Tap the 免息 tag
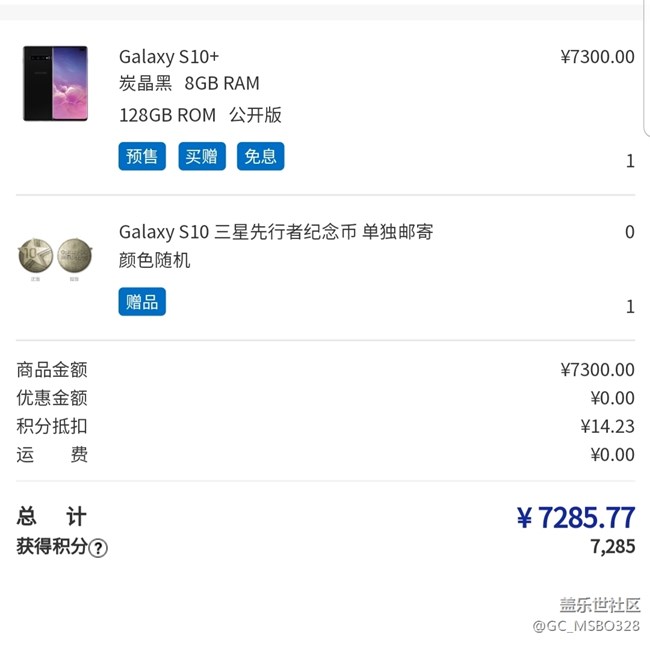The height and width of the screenshot is (646, 650). (x=260, y=157)
